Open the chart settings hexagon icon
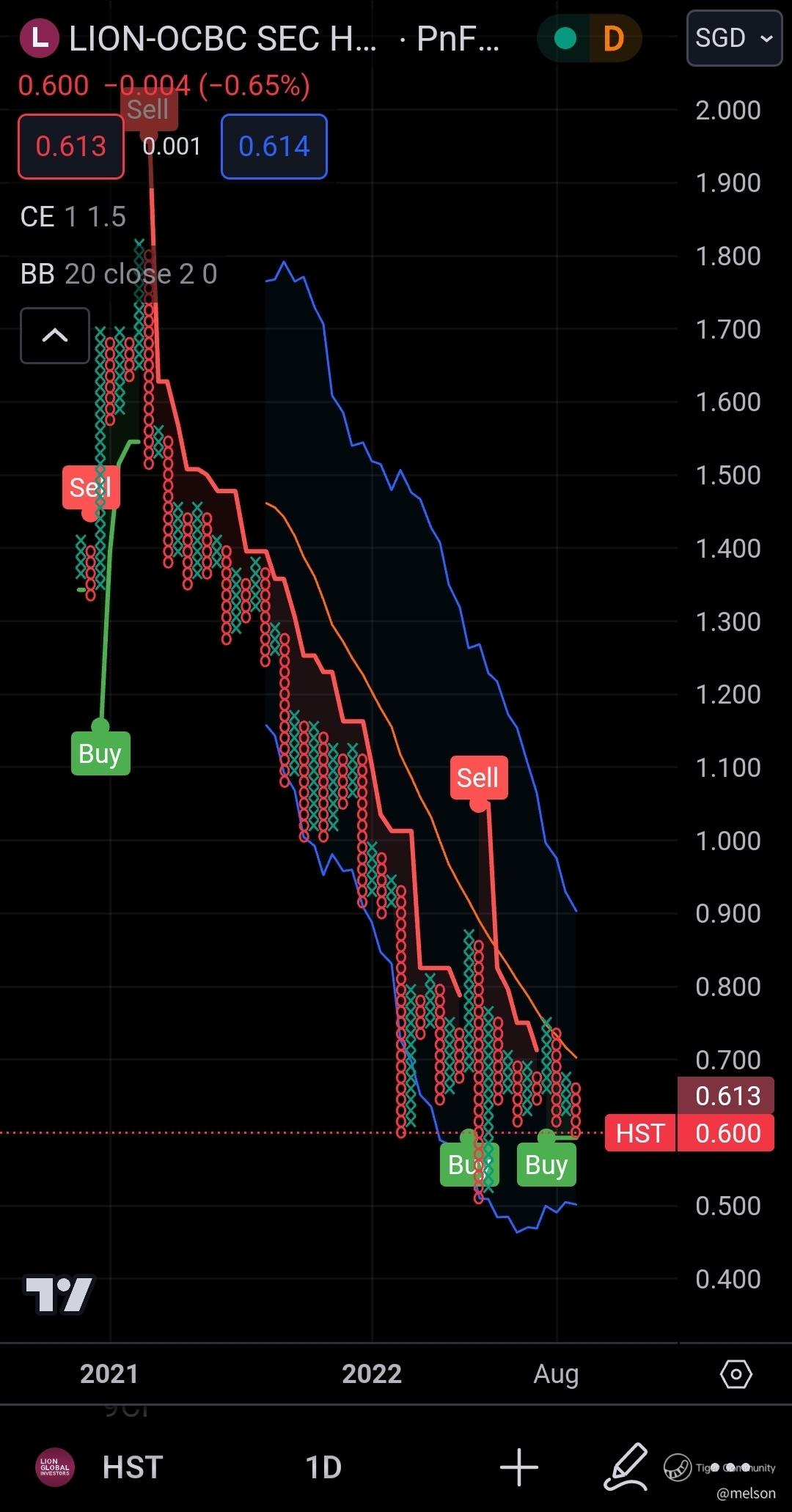This screenshot has width=792, height=1512. pyautogui.click(x=736, y=1373)
